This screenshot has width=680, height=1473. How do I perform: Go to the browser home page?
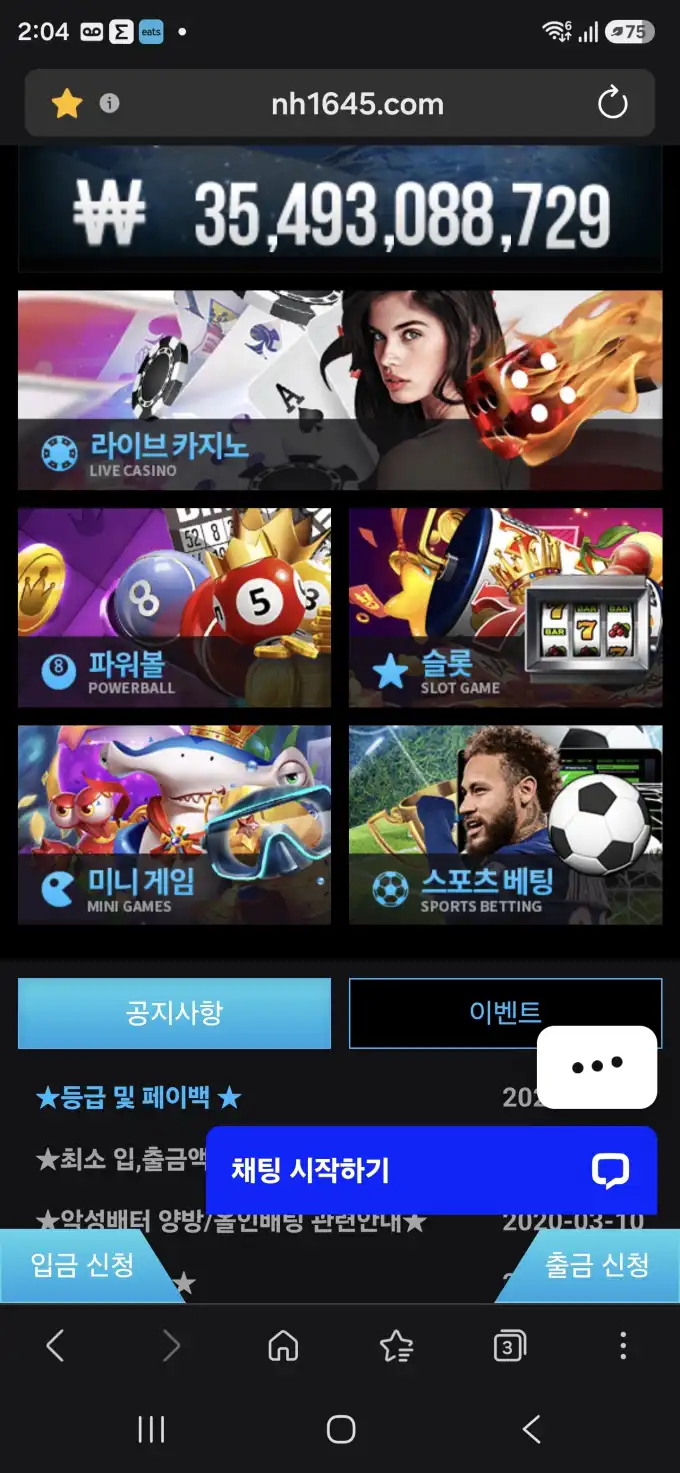(283, 1346)
